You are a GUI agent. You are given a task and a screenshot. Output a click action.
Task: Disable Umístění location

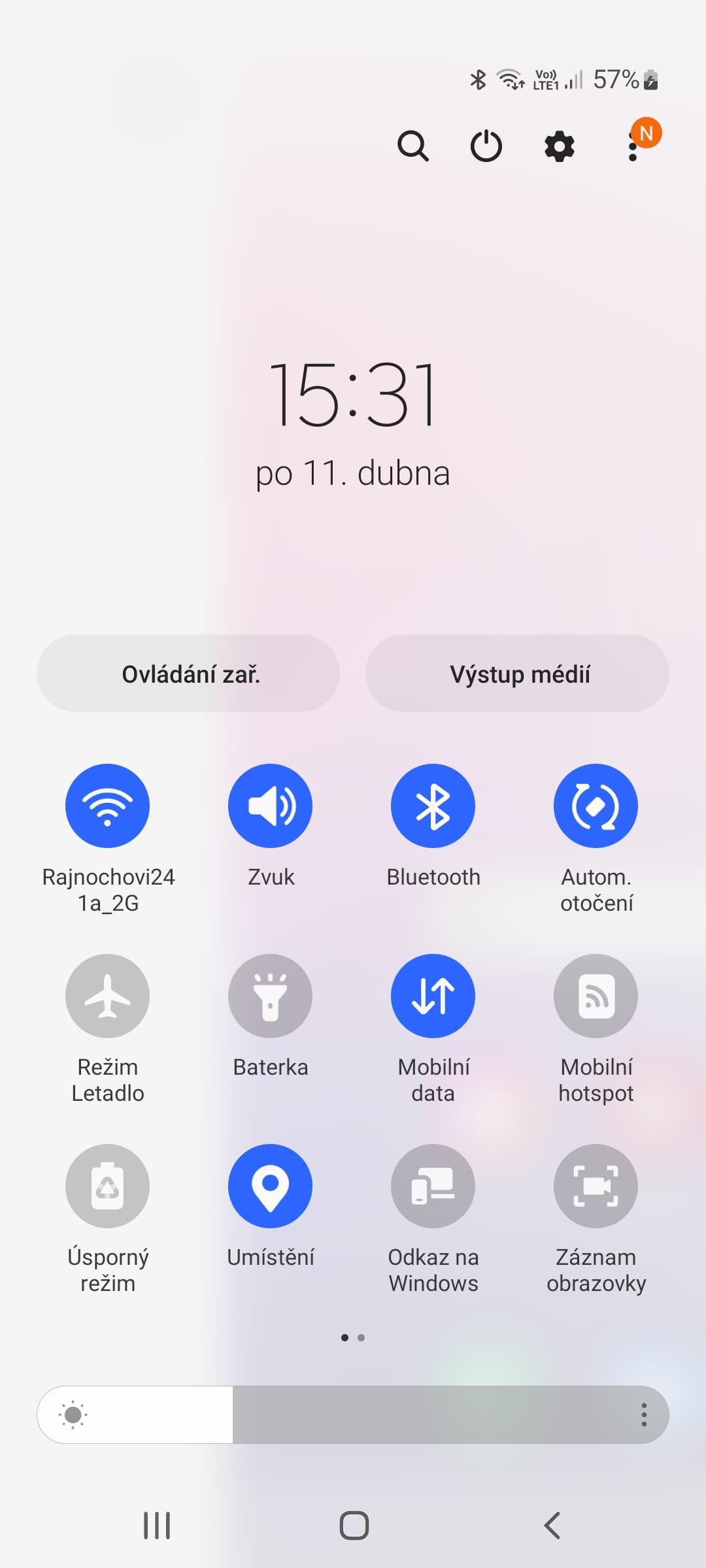(270, 1186)
